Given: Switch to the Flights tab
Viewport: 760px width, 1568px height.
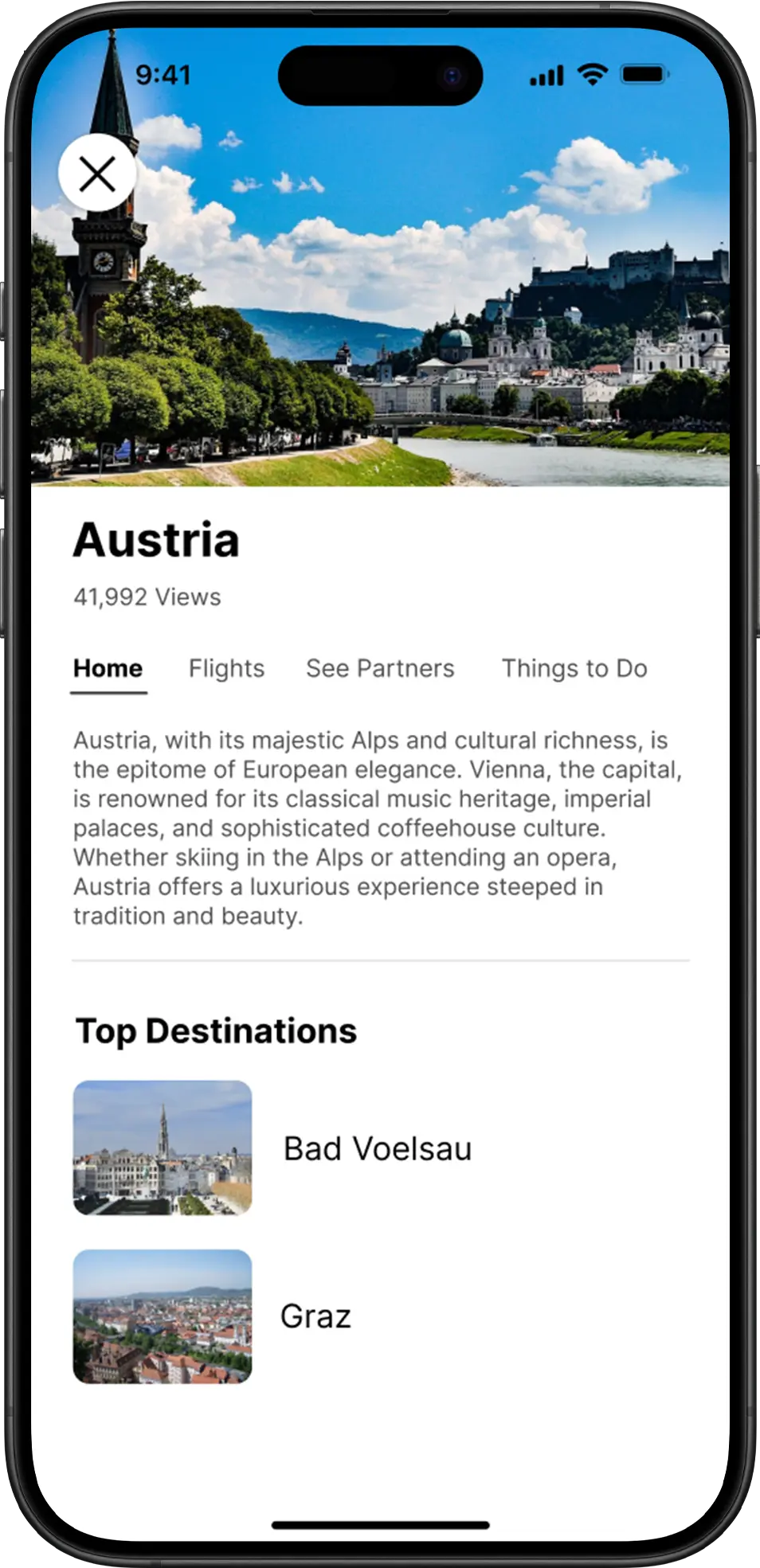Looking at the screenshot, I should (226, 669).
